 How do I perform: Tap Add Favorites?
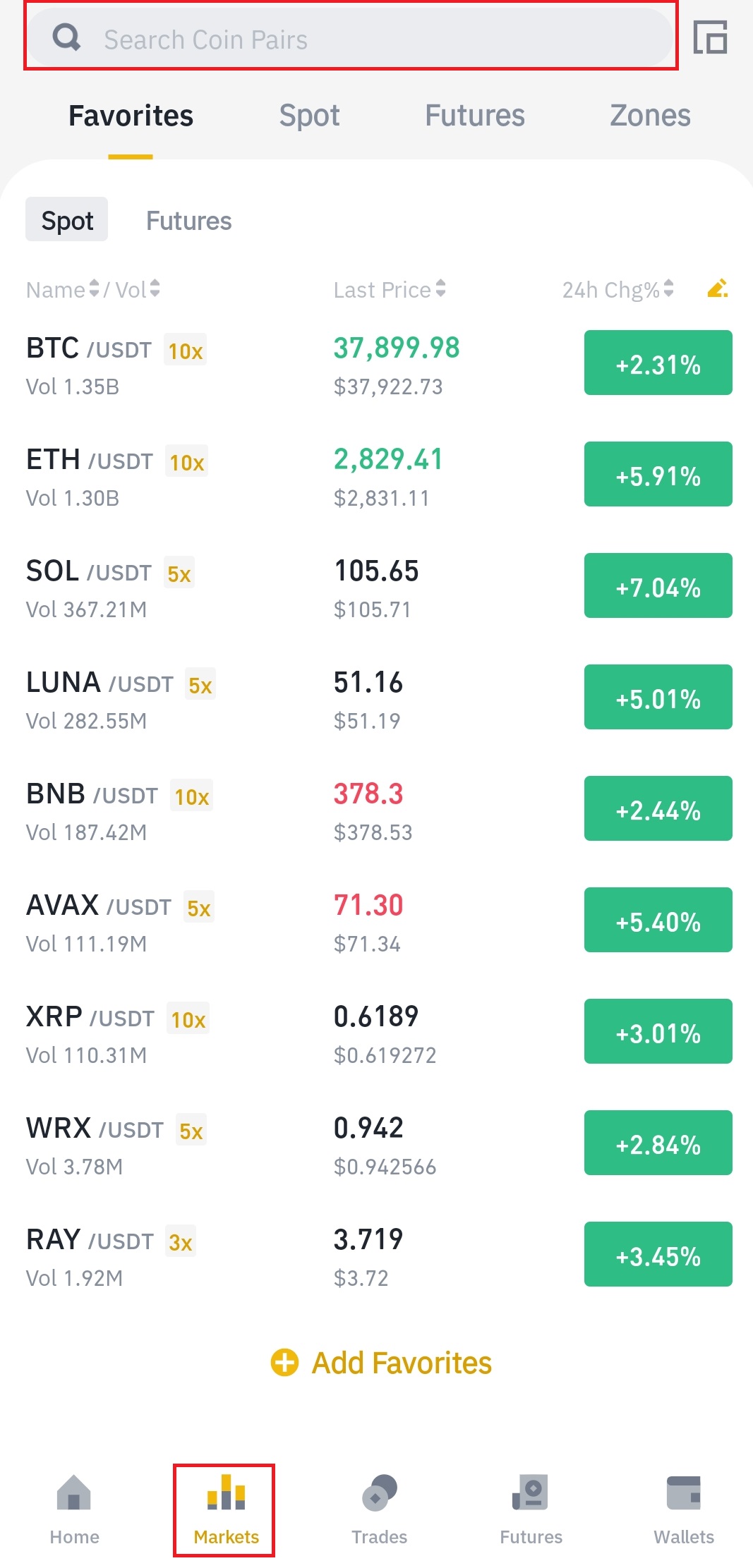click(x=381, y=1363)
